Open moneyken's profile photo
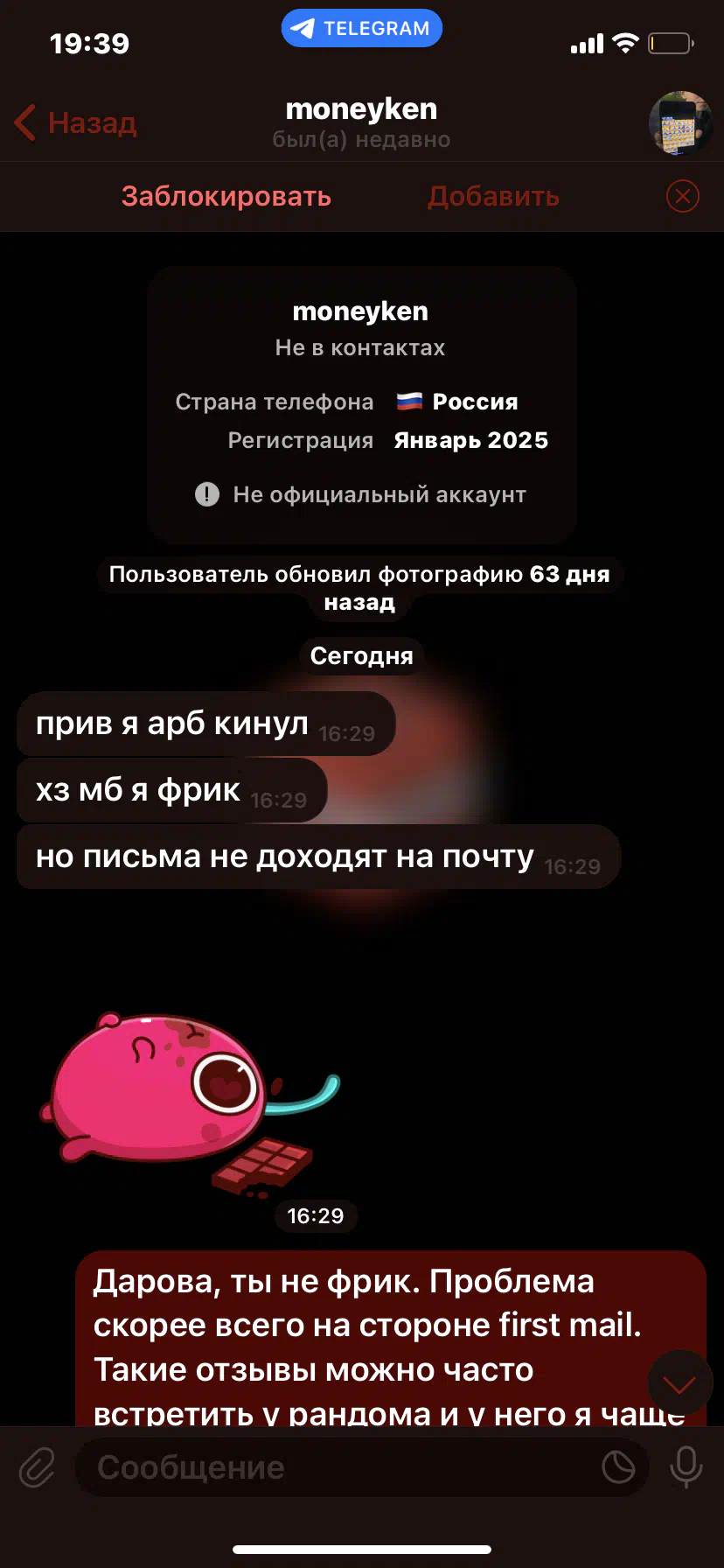Screen dimensions: 724x1568 click(x=680, y=123)
